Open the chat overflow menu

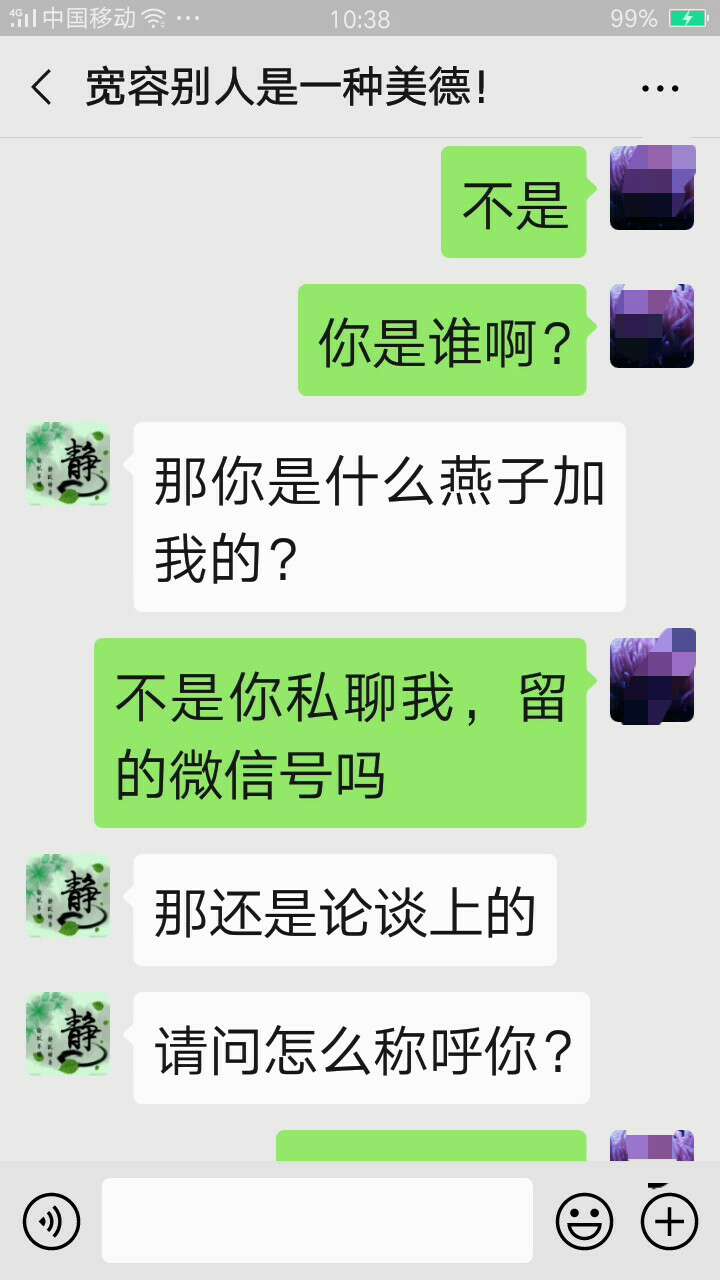[660, 89]
